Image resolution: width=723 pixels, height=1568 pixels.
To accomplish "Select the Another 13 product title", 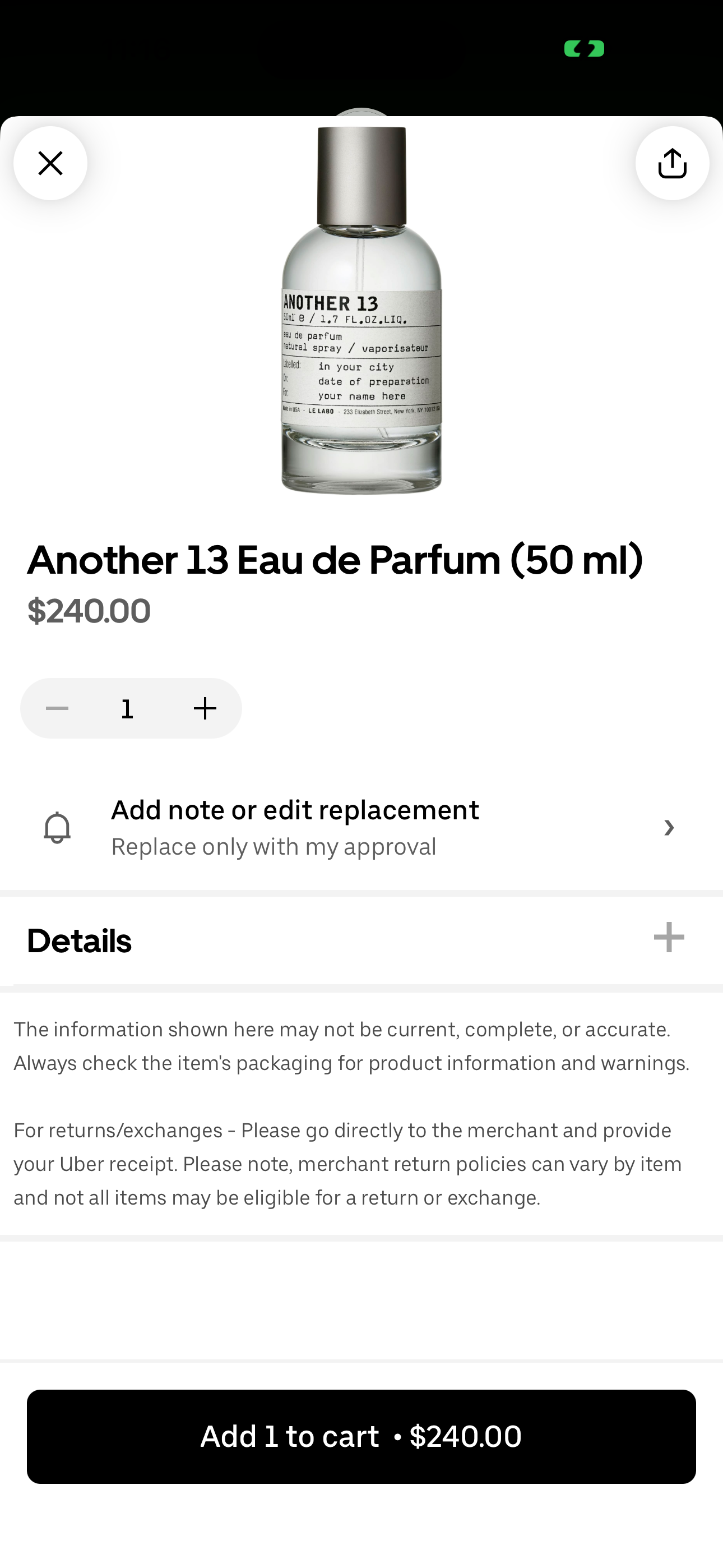I will [335, 561].
